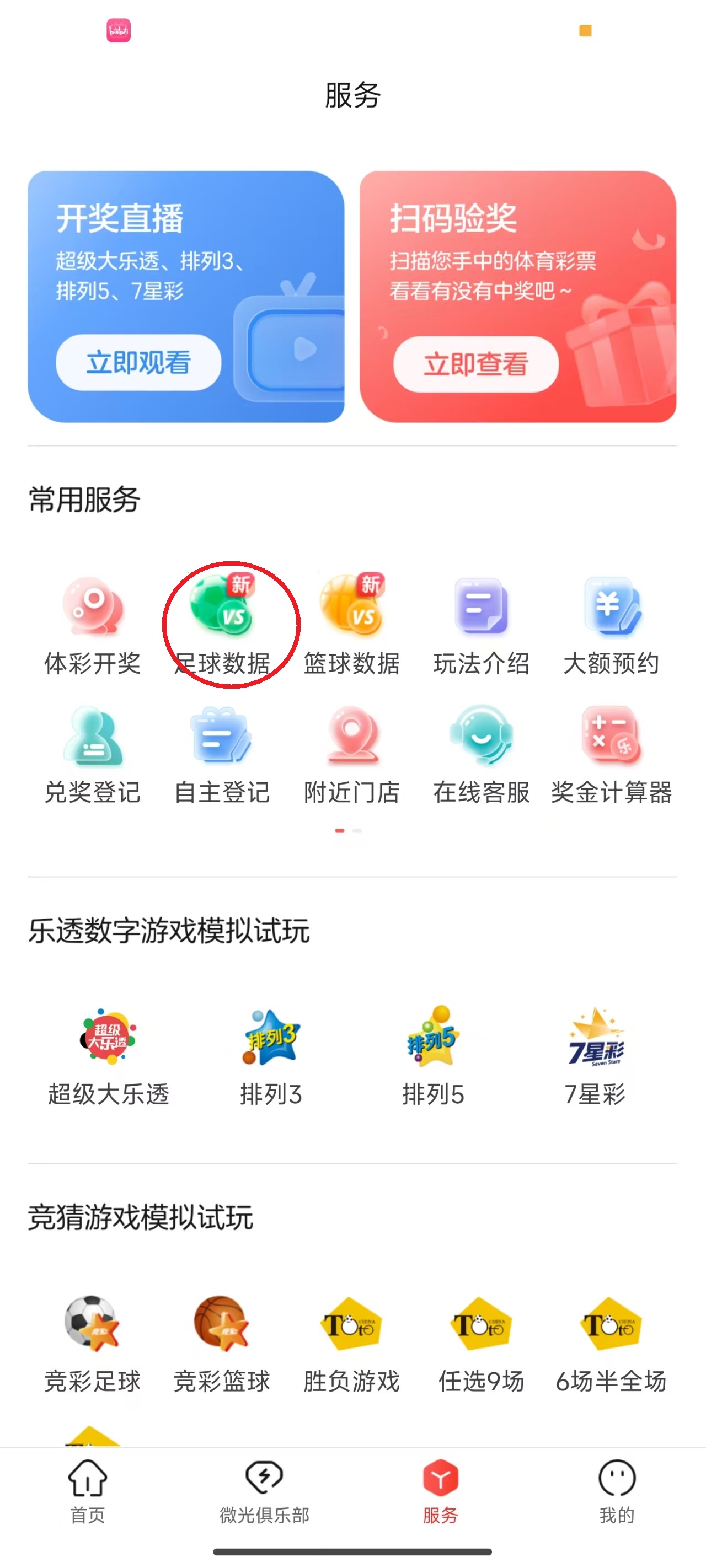Viewport: 706px width, 1568px height.
Task: Open 大额预约 booking
Action: [611, 625]
